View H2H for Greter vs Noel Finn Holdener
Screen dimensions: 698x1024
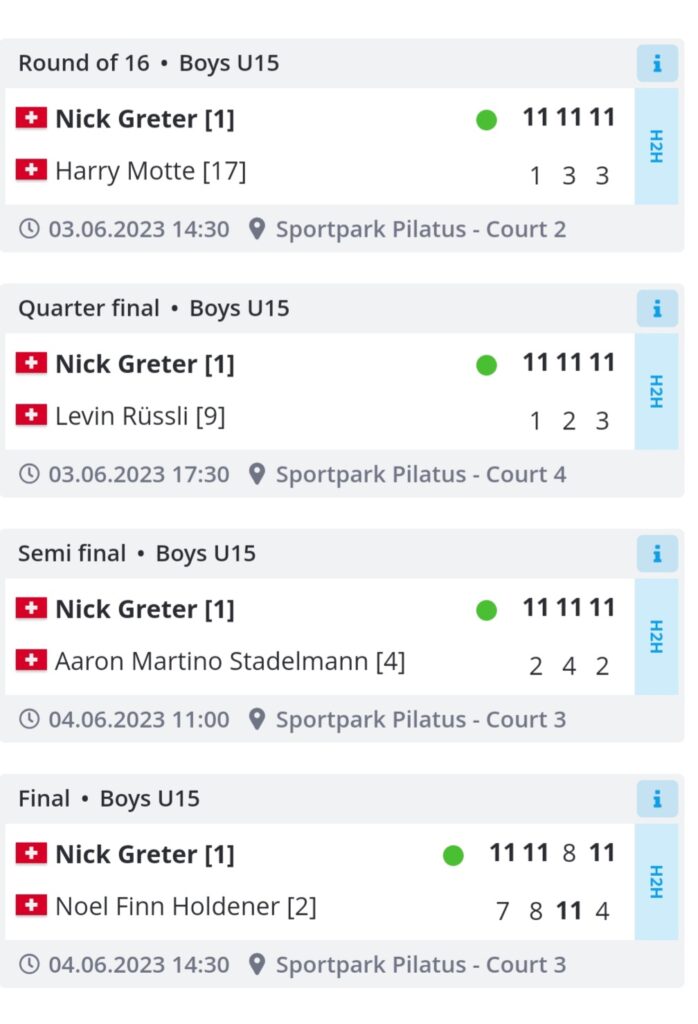click(657, 881)
